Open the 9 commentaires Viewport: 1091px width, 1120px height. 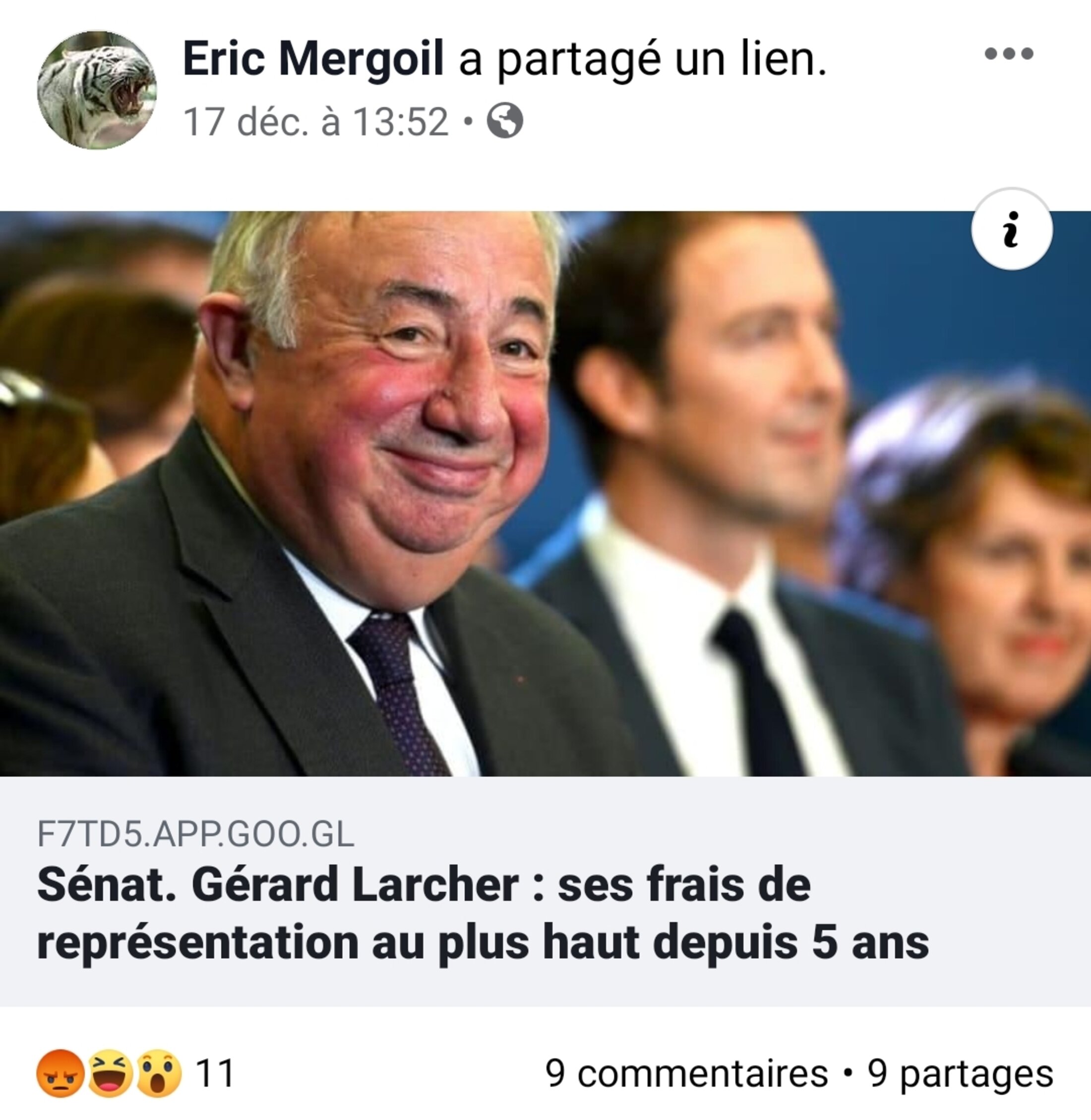(x=686, y=1072)
